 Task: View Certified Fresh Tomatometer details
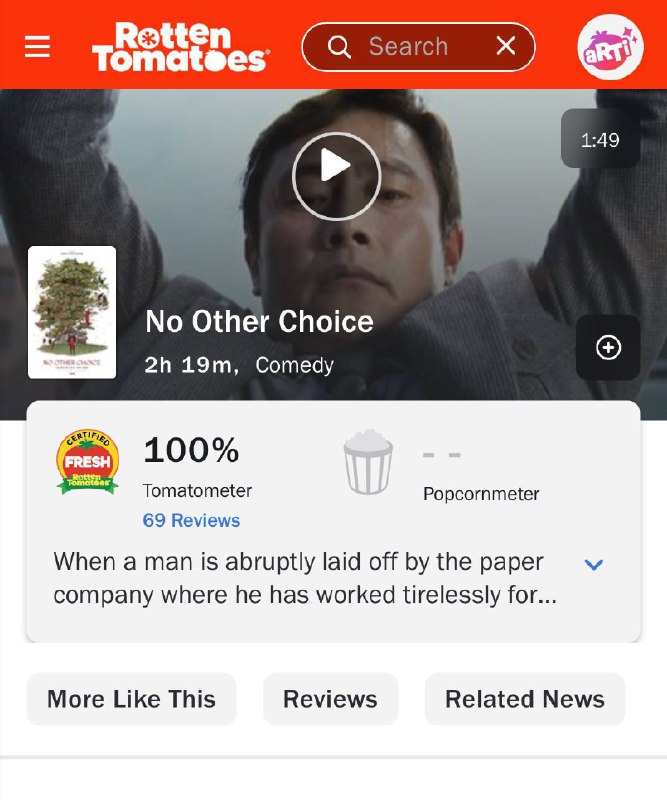(88, 462)
